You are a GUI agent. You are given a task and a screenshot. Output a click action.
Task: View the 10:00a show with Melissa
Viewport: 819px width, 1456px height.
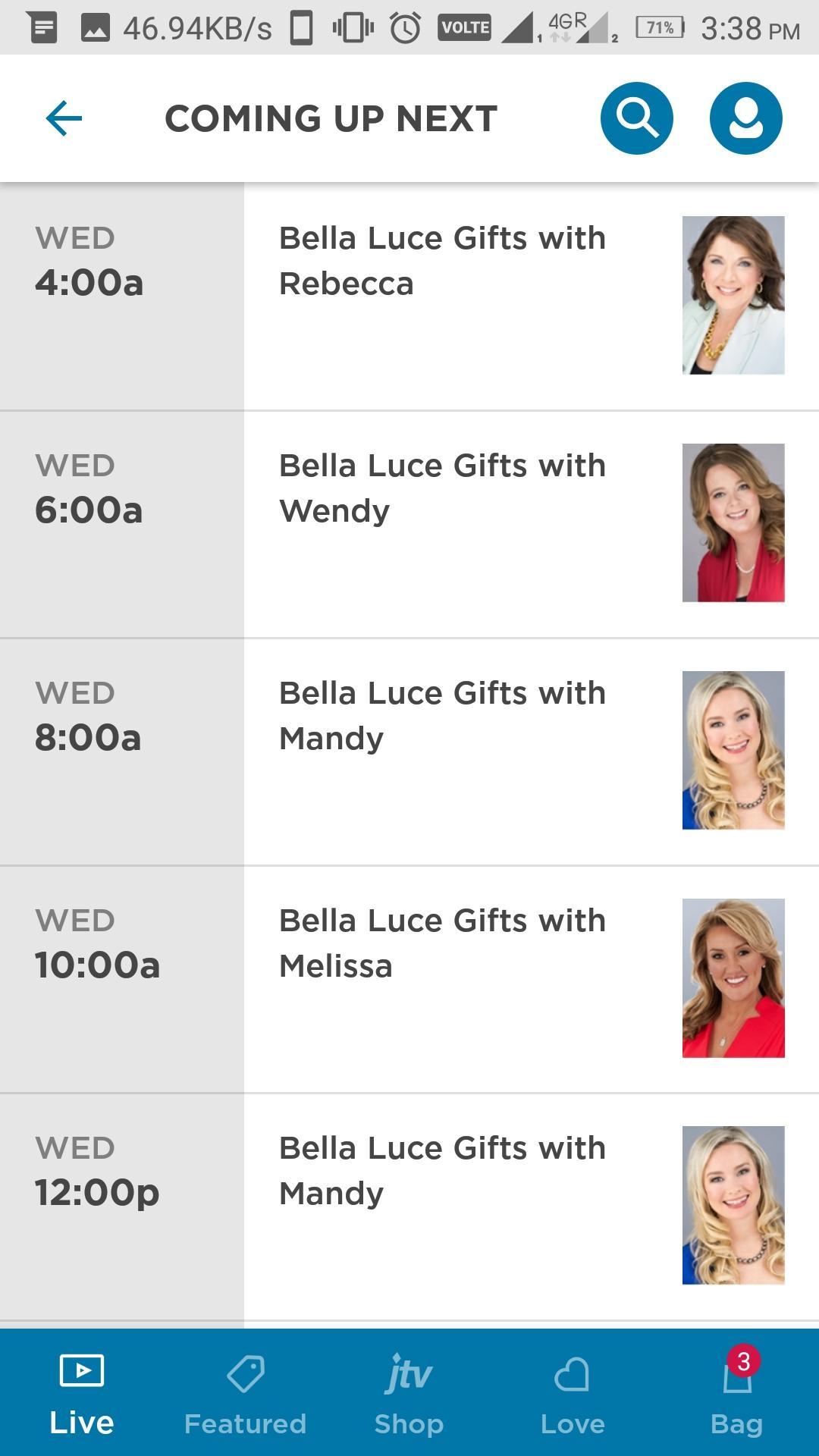(442, 943)
